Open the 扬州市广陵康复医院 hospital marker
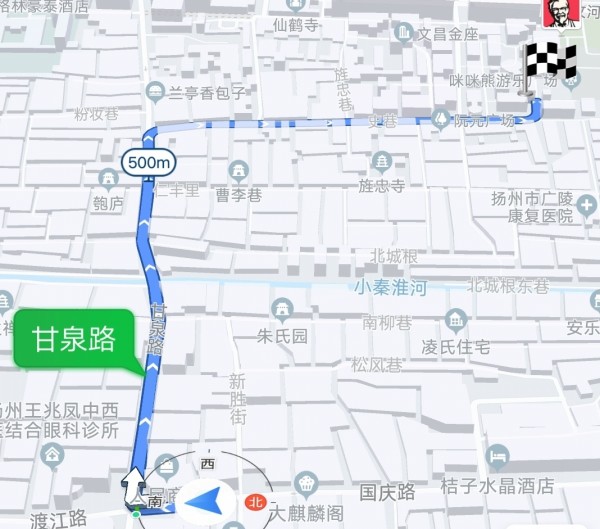This screenshot has width=600, height=529. (562, 214)
